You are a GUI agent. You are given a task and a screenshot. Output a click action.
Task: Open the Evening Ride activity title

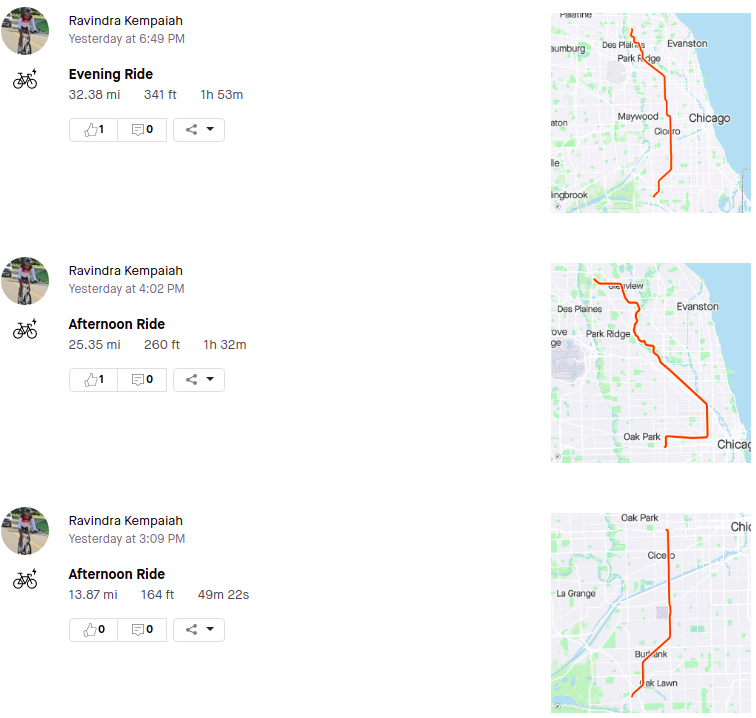coord(110,74)
